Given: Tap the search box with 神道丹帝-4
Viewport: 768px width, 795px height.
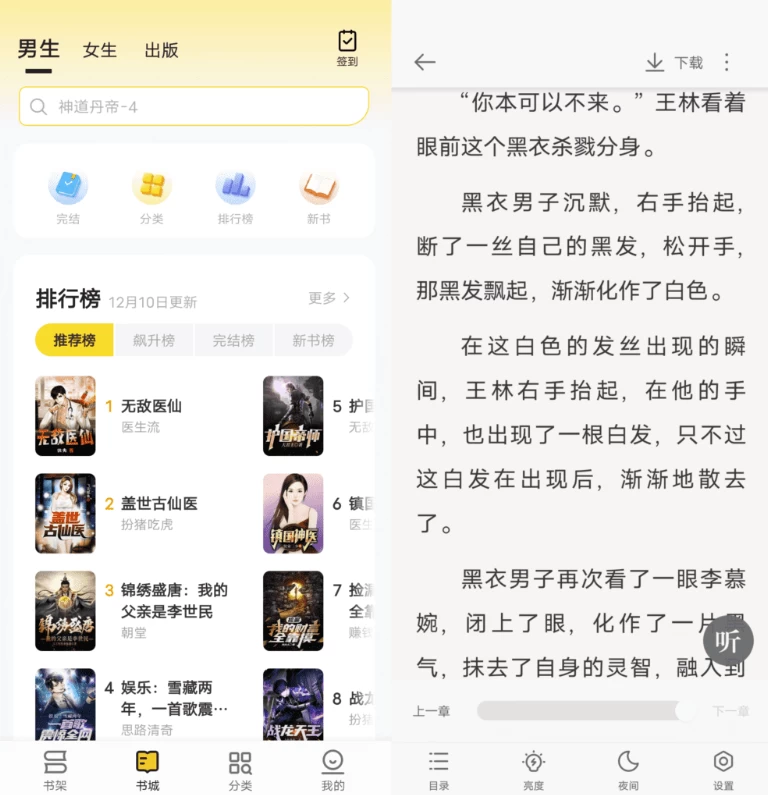Looking at the screenshot, I should coord(194,106).
